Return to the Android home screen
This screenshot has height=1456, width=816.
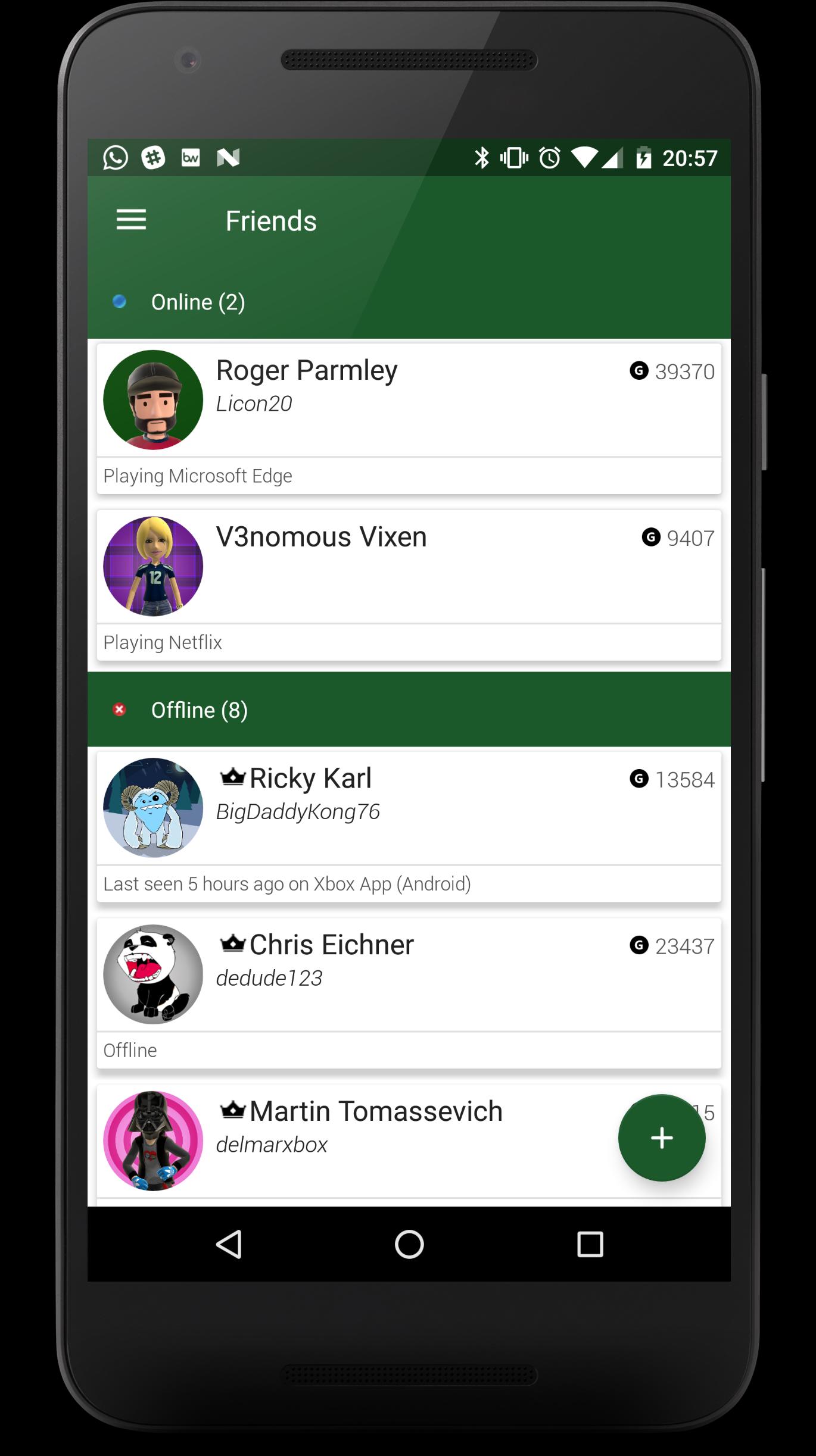pyautogui.click(x=409, y=1244)
